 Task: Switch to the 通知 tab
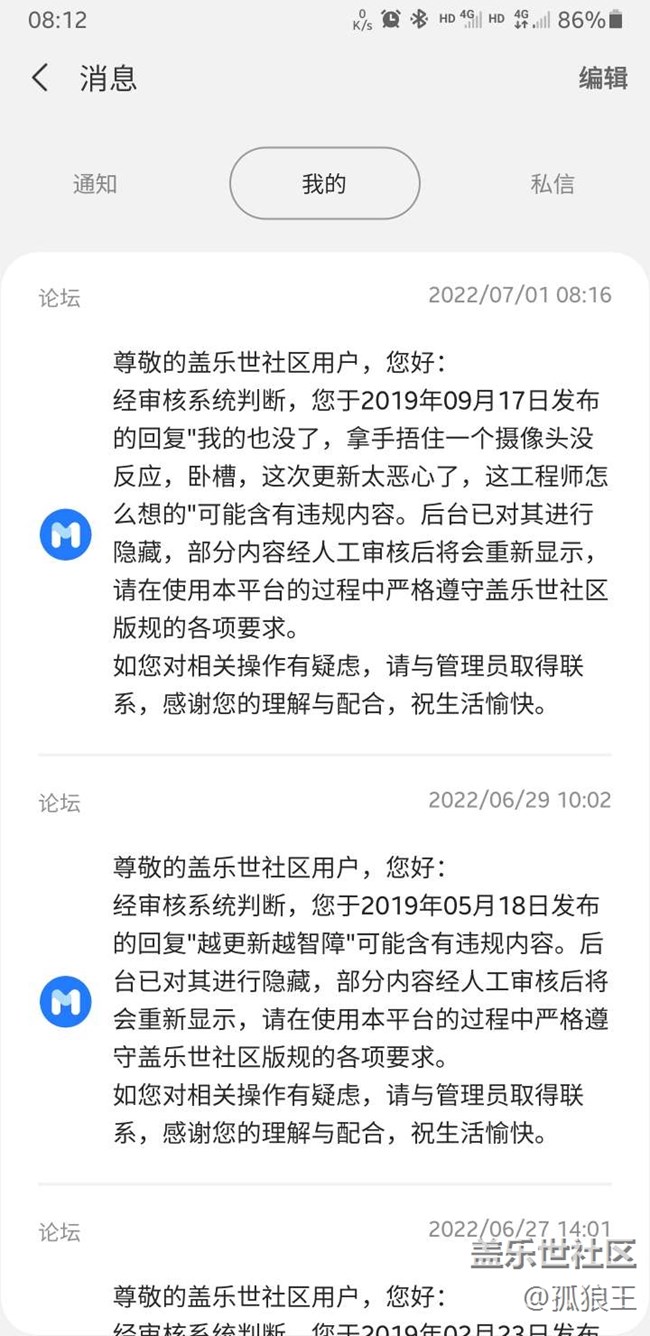[x=95, y=184]
